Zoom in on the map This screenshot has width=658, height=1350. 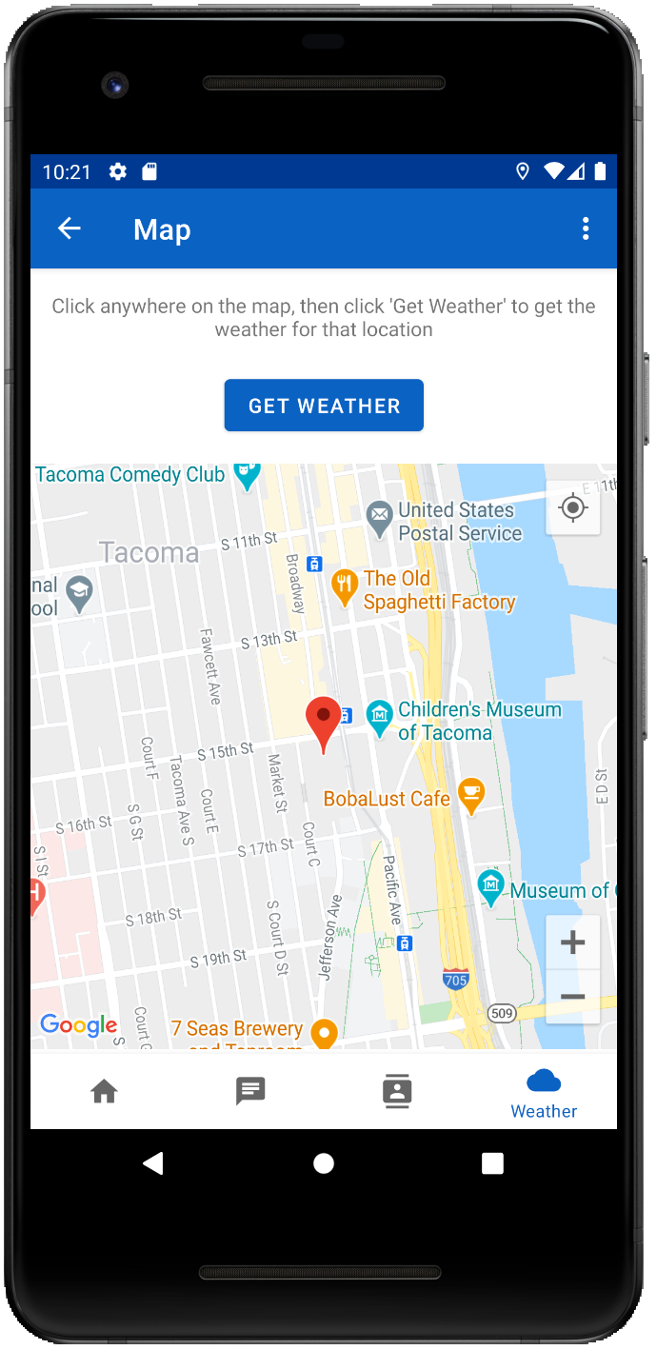[x=573, y=943]
